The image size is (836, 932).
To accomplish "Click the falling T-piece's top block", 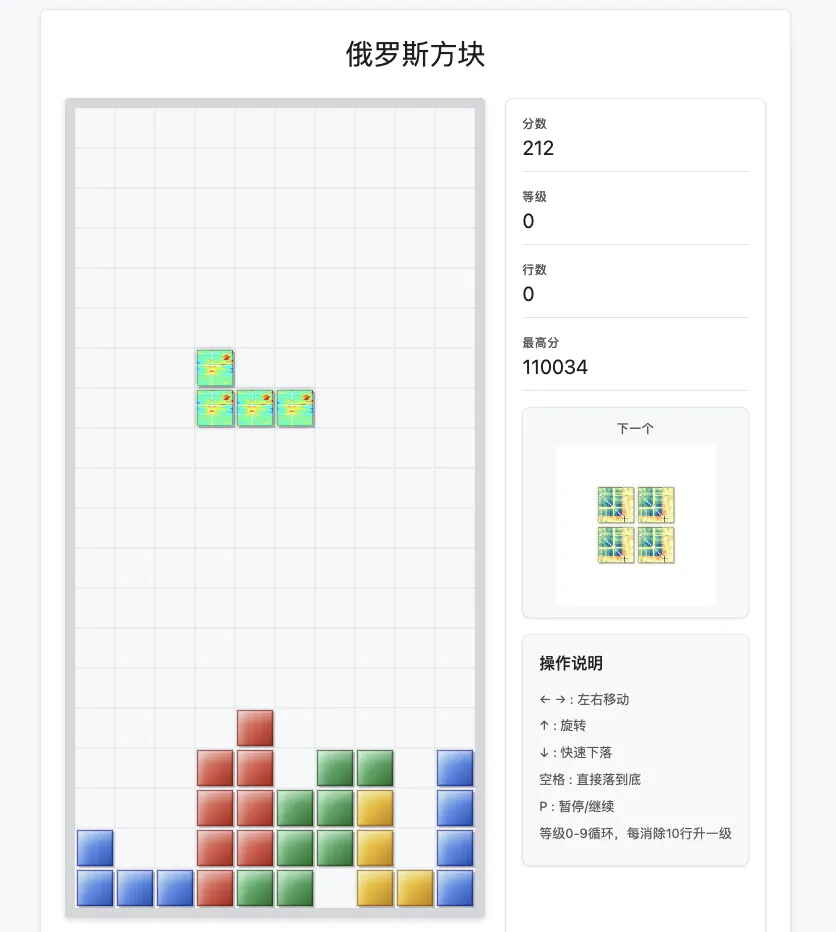I will tap(213, 368).
